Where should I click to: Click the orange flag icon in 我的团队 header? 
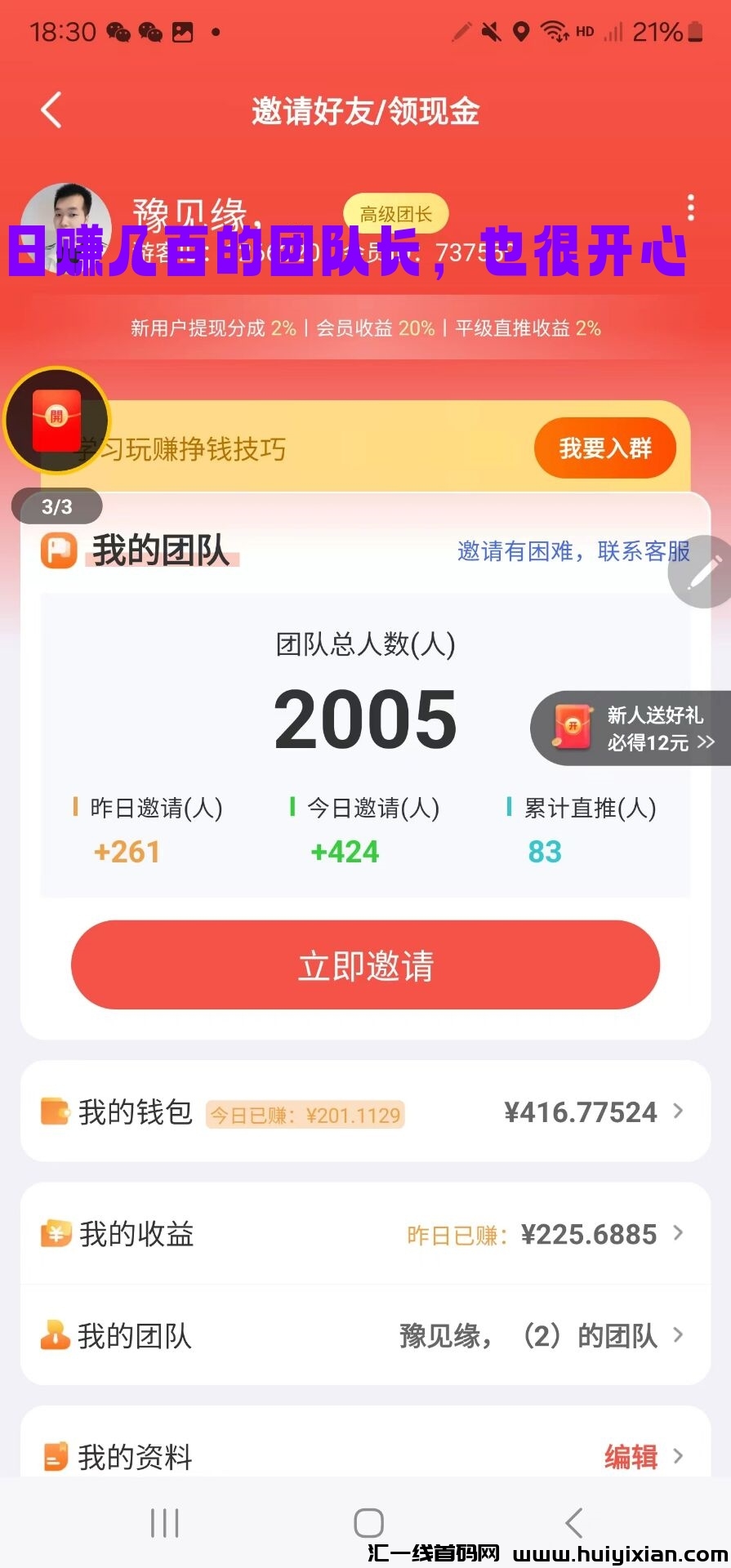[58, 552]
